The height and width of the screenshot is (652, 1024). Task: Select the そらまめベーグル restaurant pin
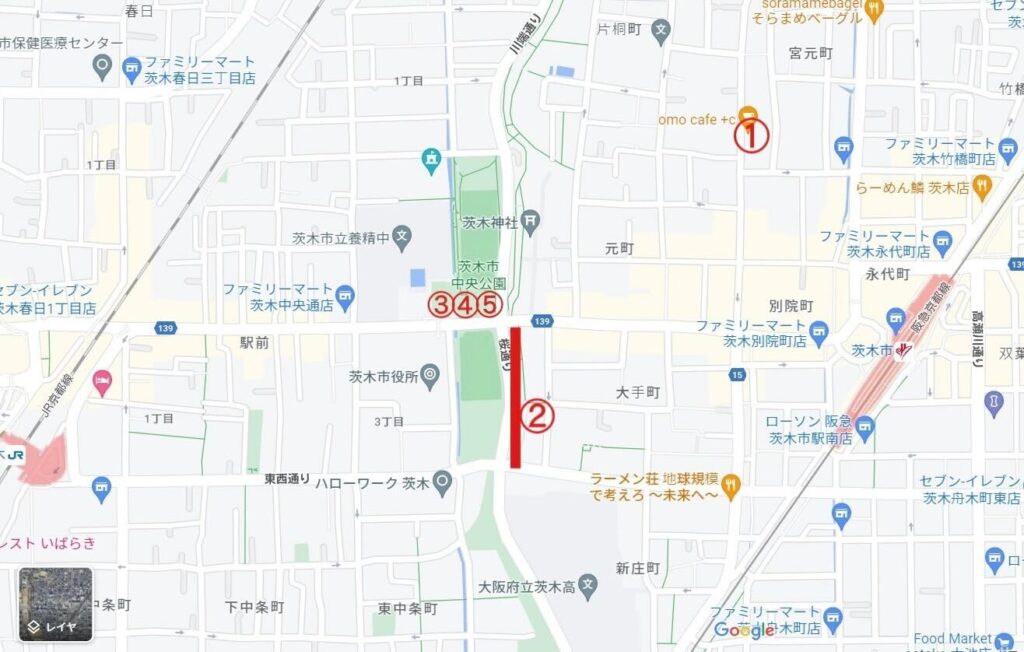point(876,10)
